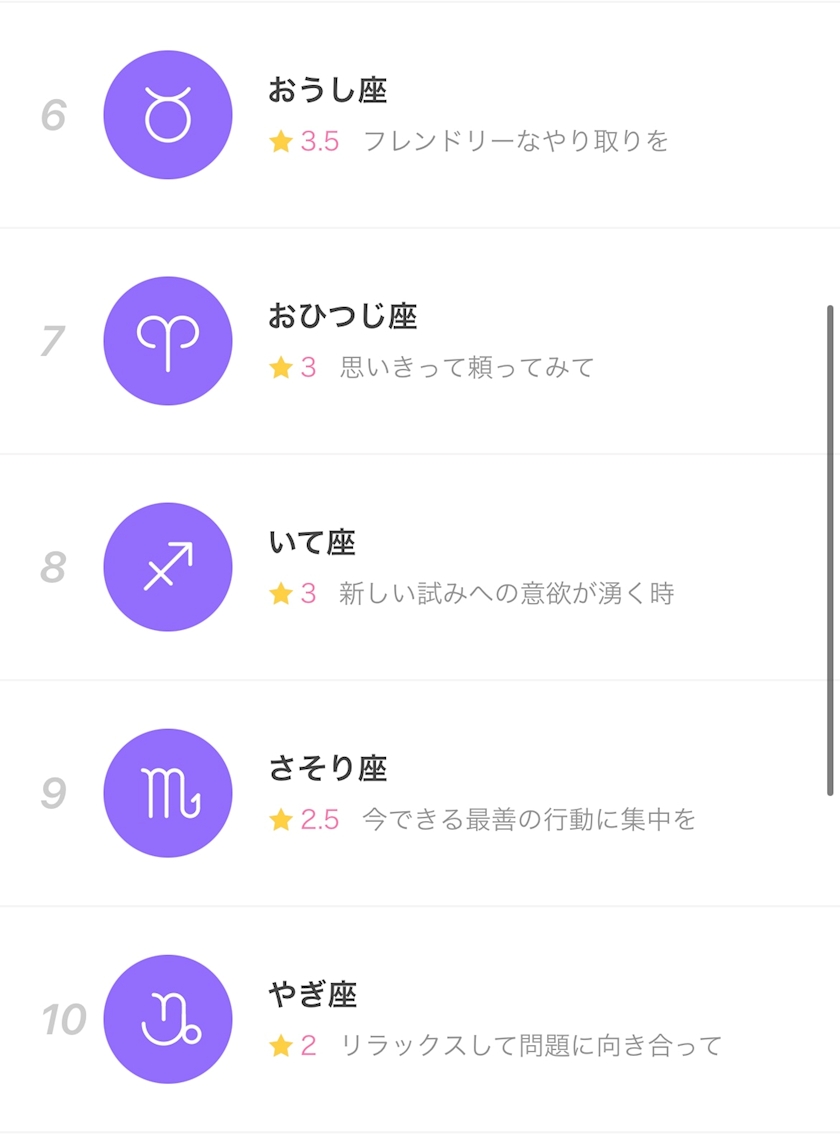Image resolution: width=840 pixels, height=1142 pixels.
Task: Select the いて座 row ranked eighth
Action: click(420, 567)
